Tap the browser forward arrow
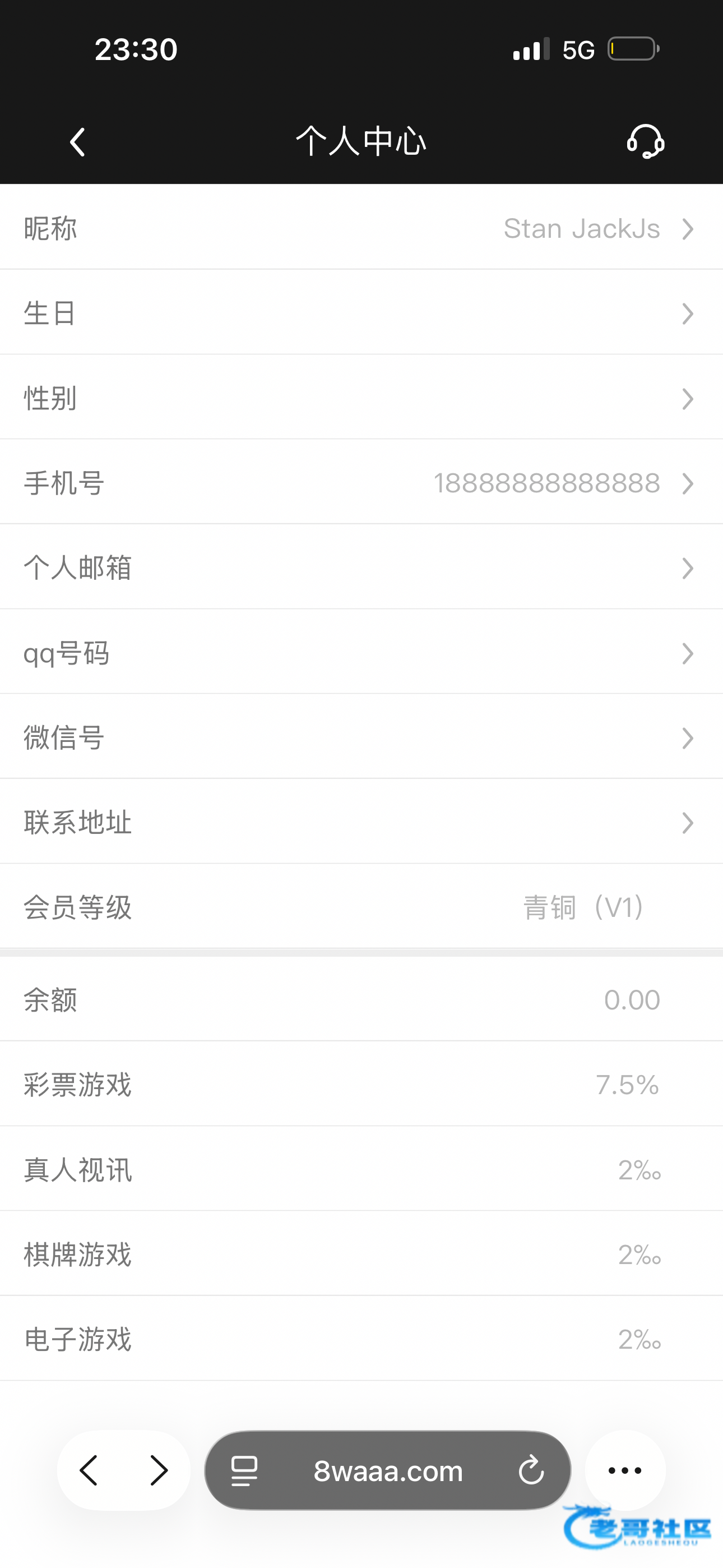The height and width of the screenshot is (1568, 723). 159,1470
